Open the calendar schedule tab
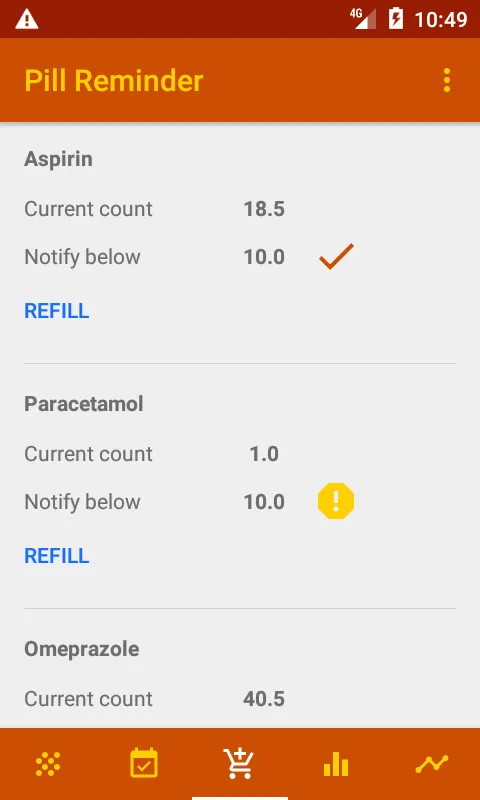480x800 pixels. coord(144,764)
